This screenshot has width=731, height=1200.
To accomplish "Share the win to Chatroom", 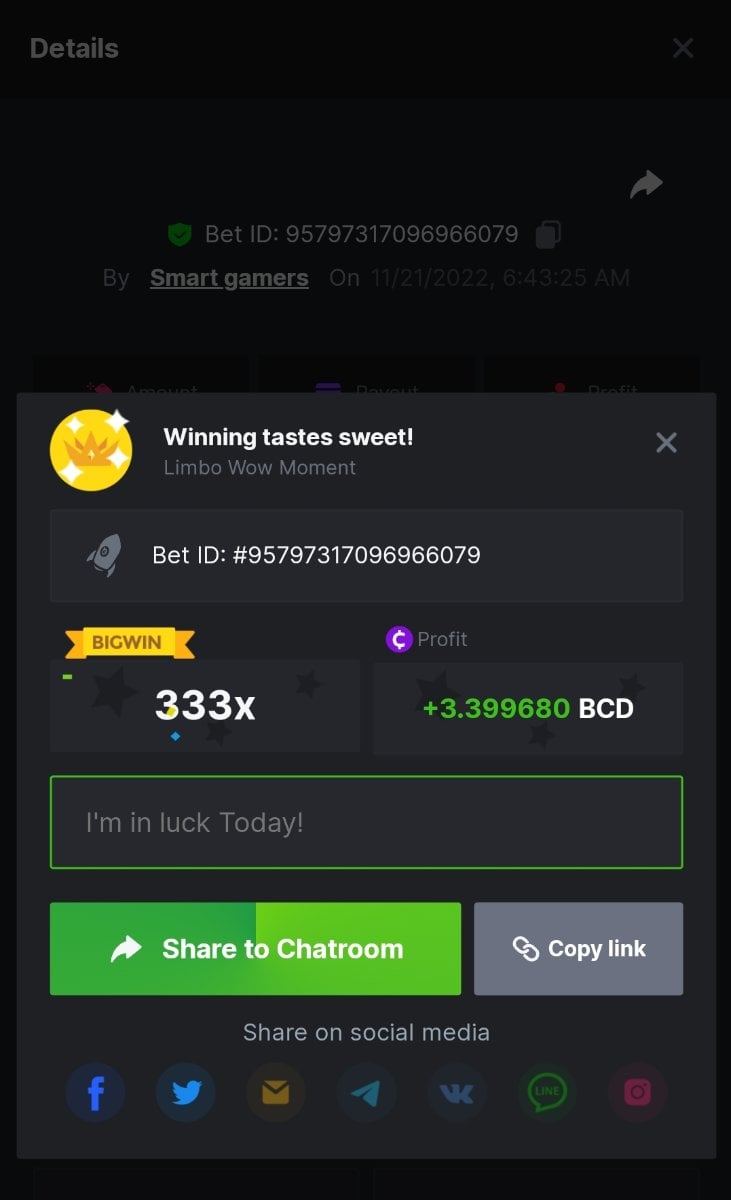I will 255,949.
